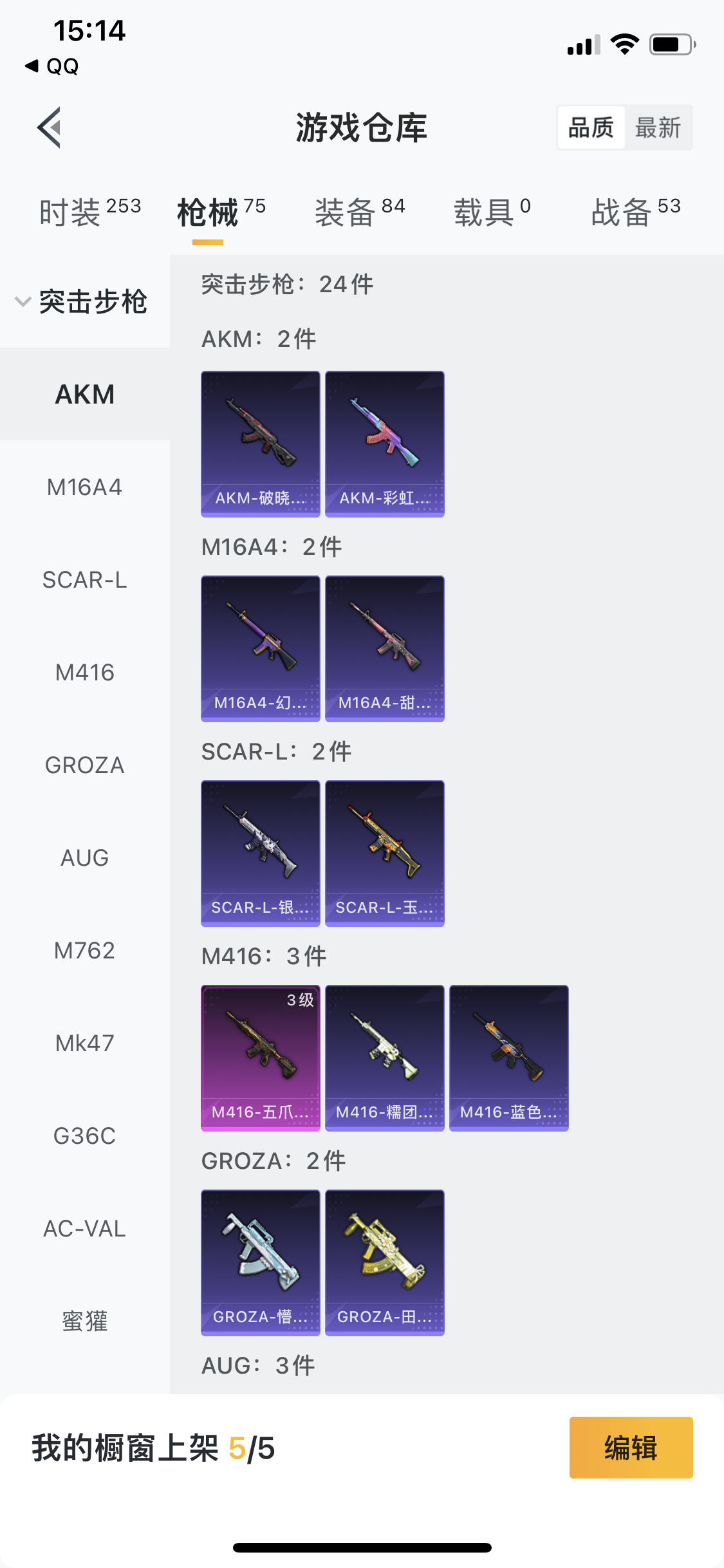Image resolution: width=724 pixels, height=1568 pixels.
Task: Select SCAR-L in the side list
Action: 84,580
